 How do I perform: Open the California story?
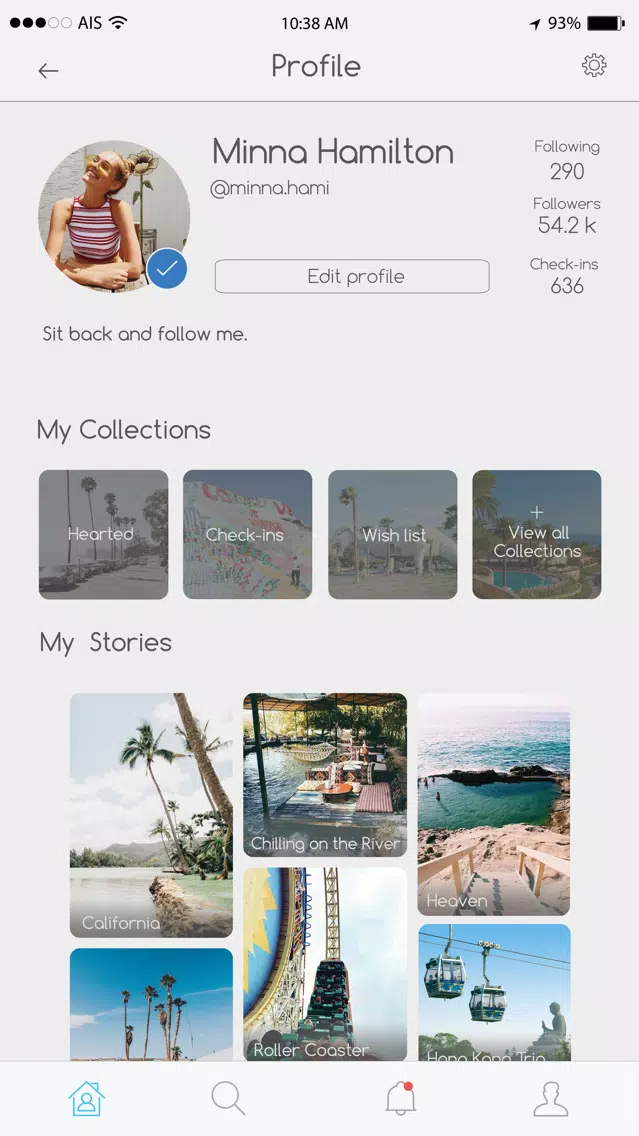pyautogui.click(x=151, y=815)
